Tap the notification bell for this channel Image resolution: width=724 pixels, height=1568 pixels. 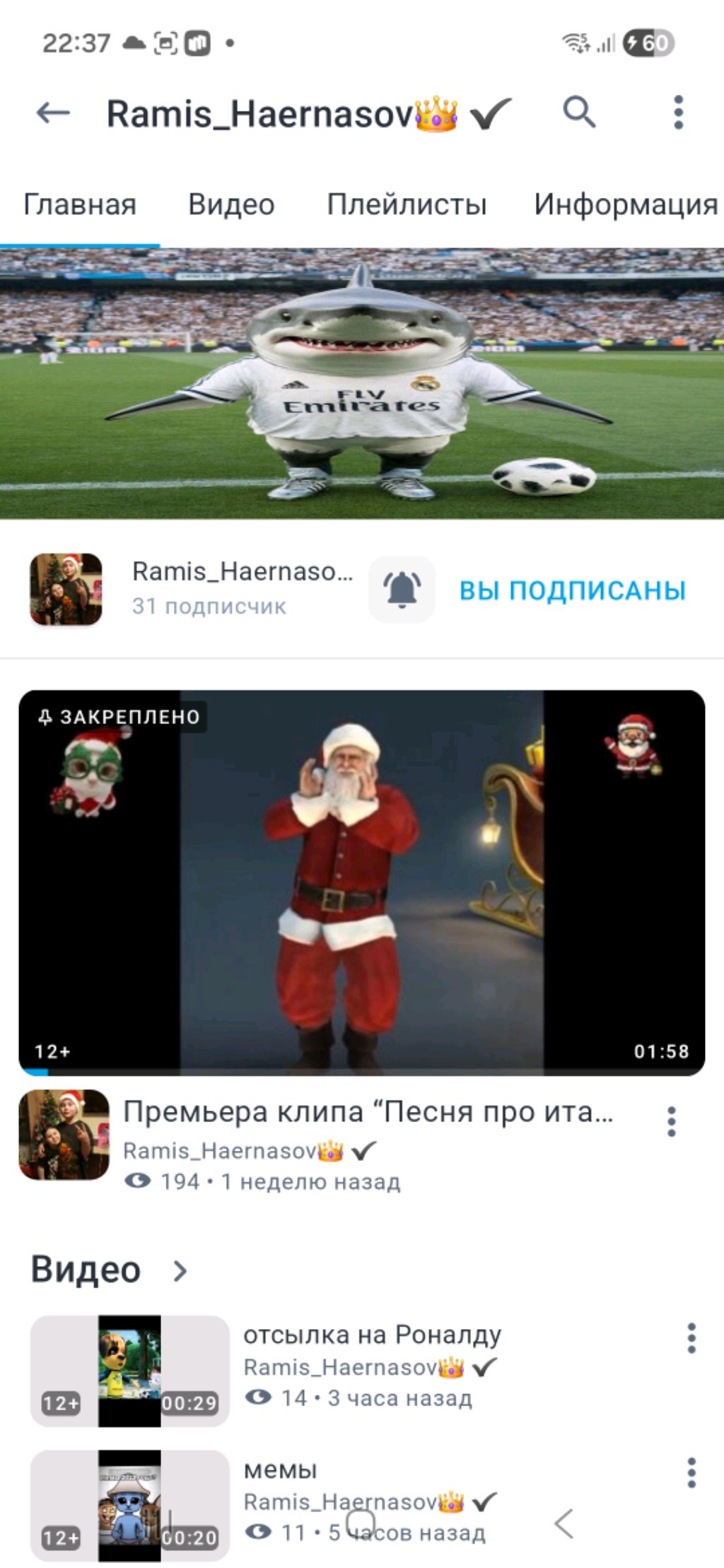tap(402, 590)
